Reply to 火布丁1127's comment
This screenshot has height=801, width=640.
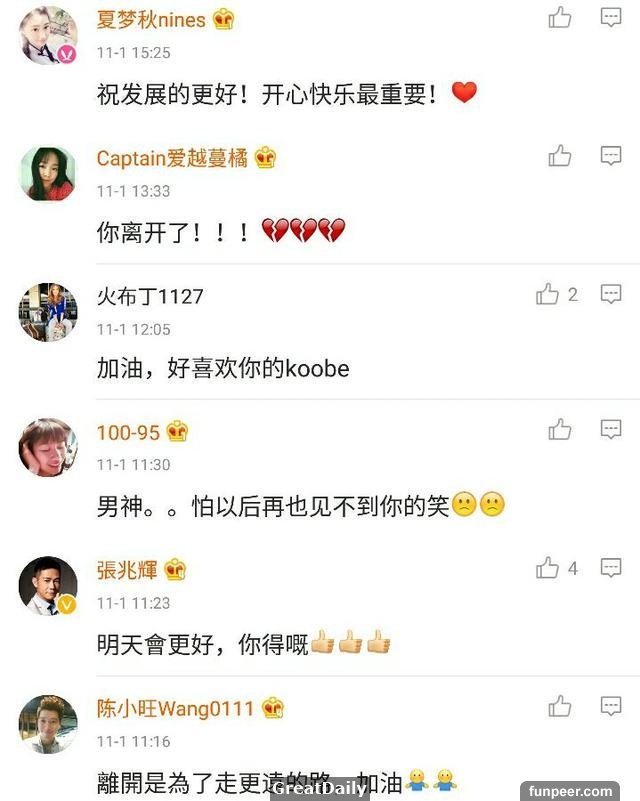click(611, 294)
